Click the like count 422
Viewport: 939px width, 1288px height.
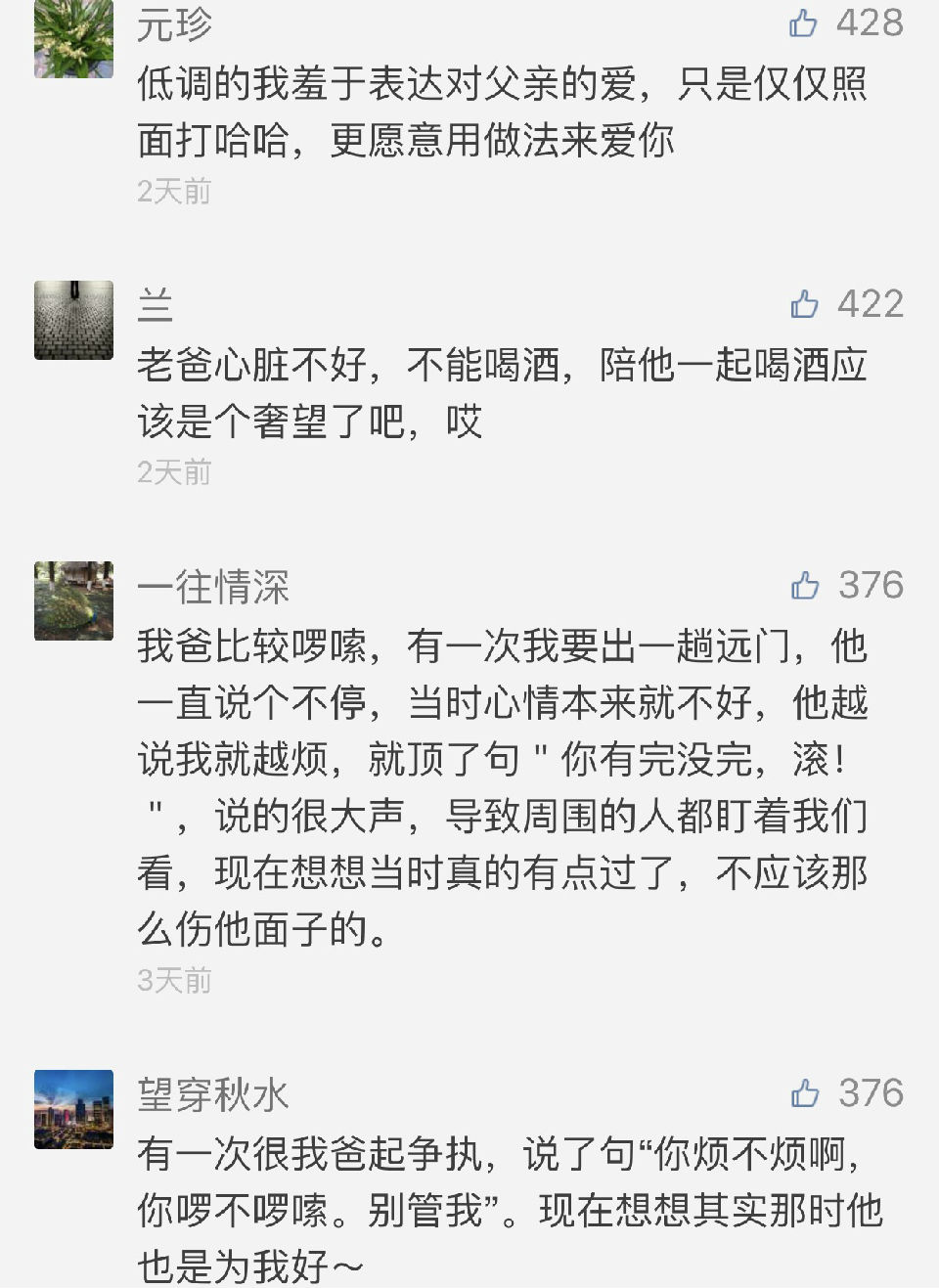pos(870,303)
